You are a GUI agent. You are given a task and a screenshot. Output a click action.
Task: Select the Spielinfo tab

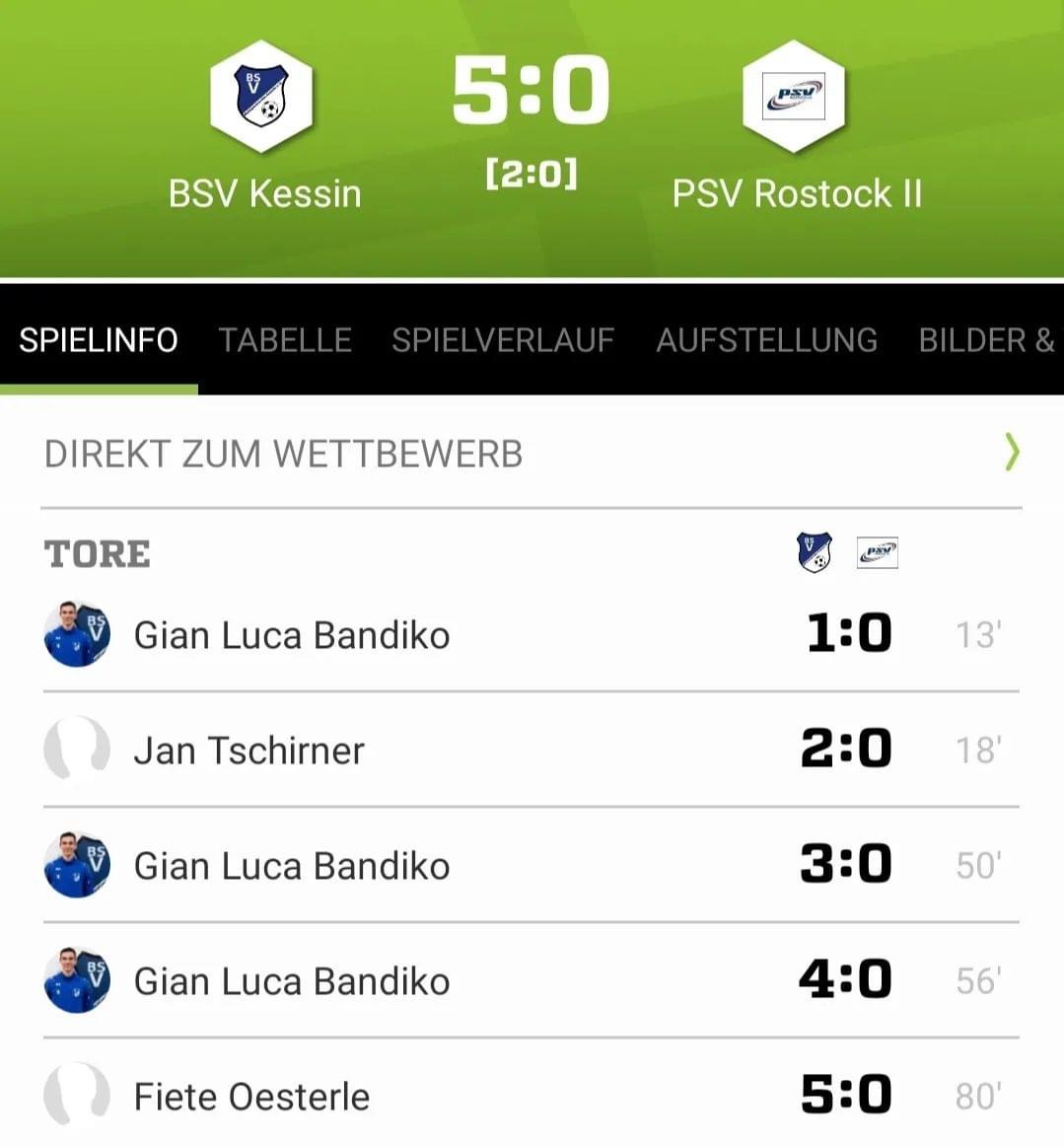click(x=99, y=340)
